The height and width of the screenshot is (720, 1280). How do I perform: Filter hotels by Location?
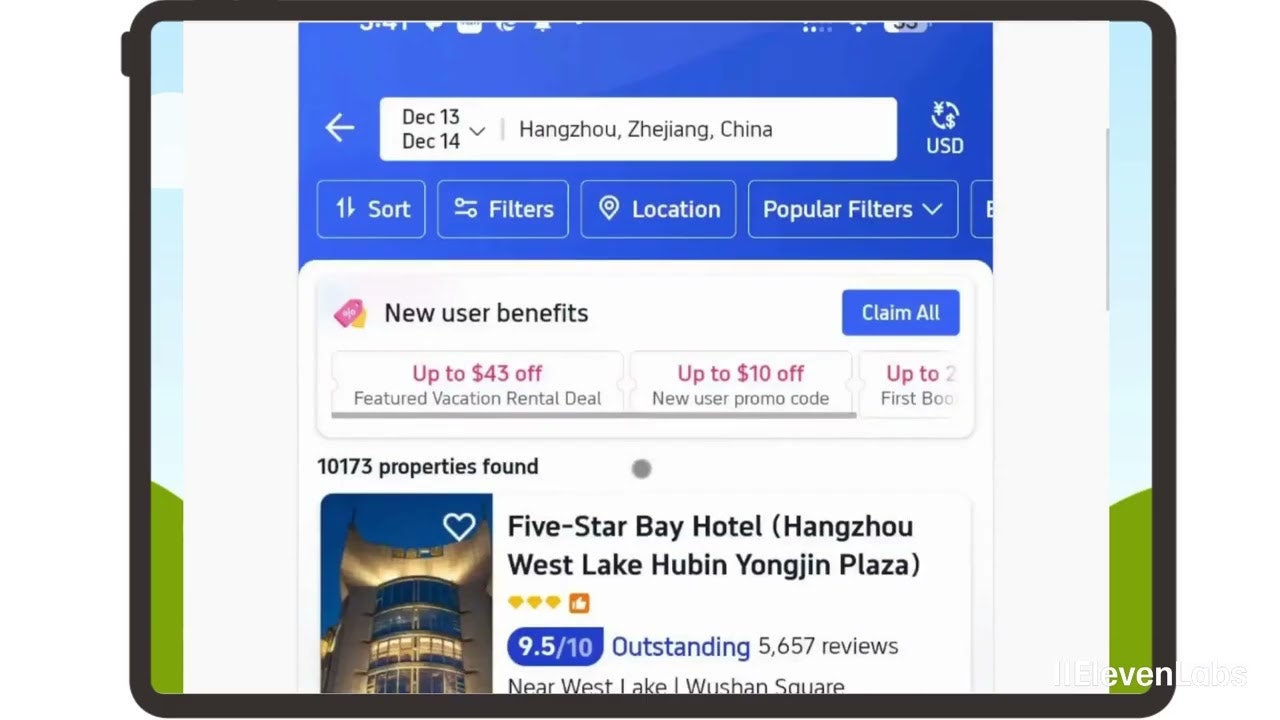(658, 209)
